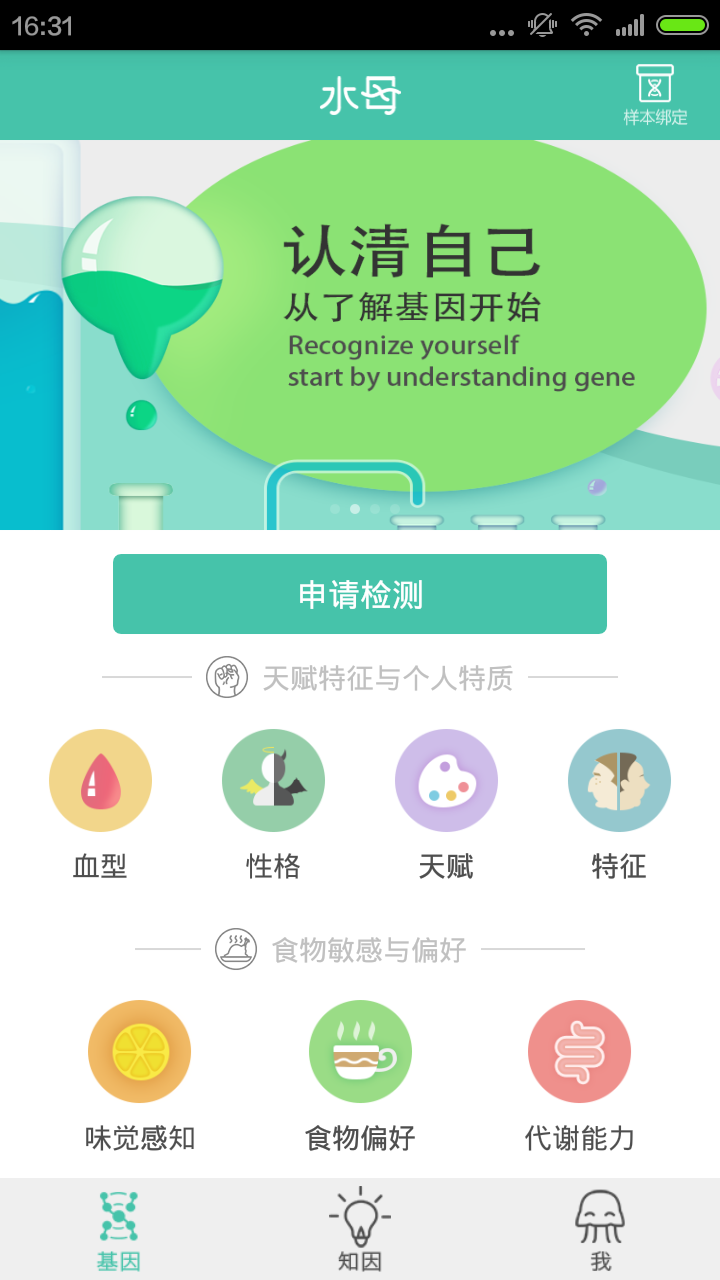Screen dimensions: 720x1280
Task: Select the 食物偏好 food preference icon
Action: click(359, 1051)
